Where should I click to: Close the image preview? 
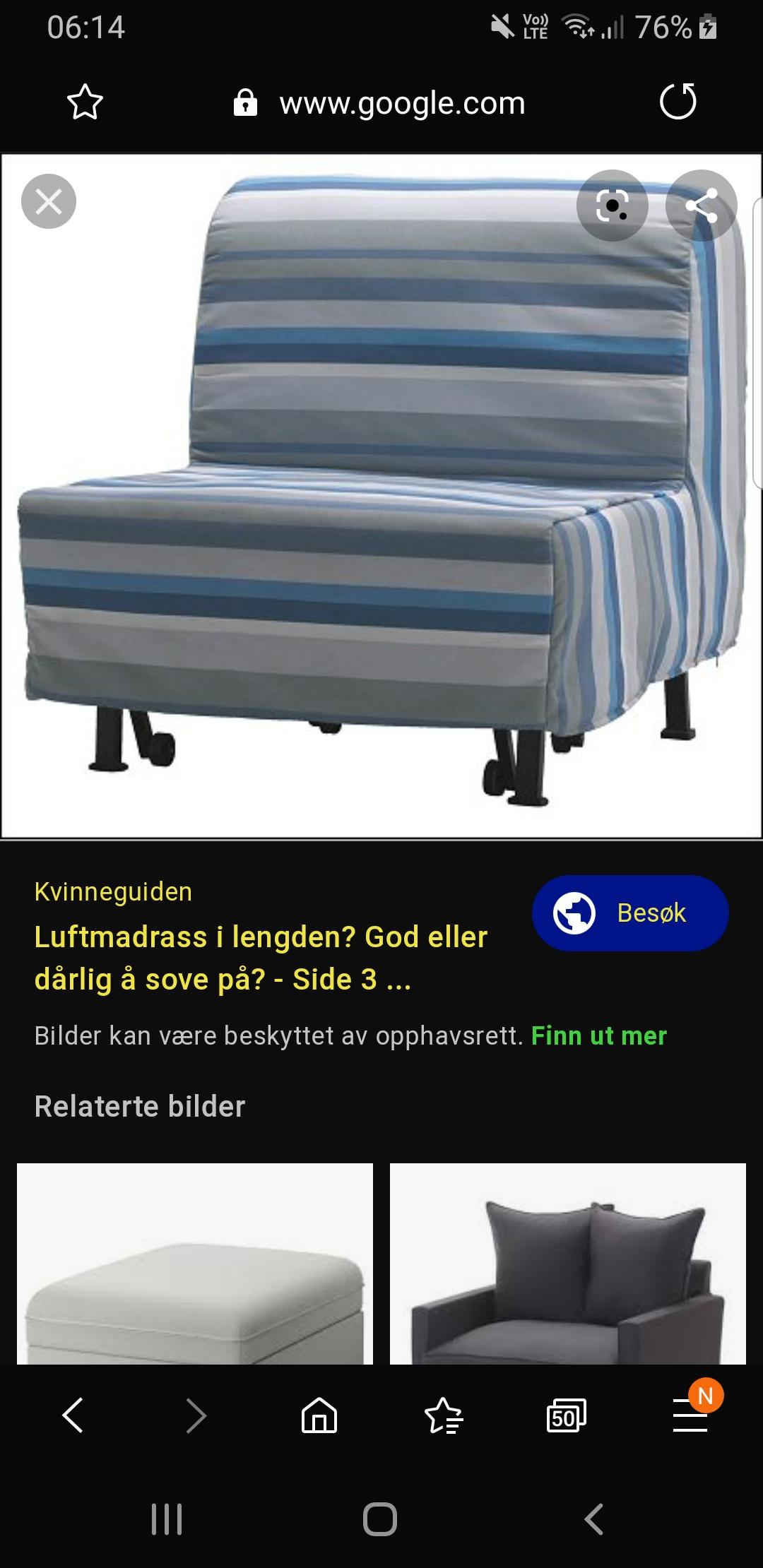49,202
